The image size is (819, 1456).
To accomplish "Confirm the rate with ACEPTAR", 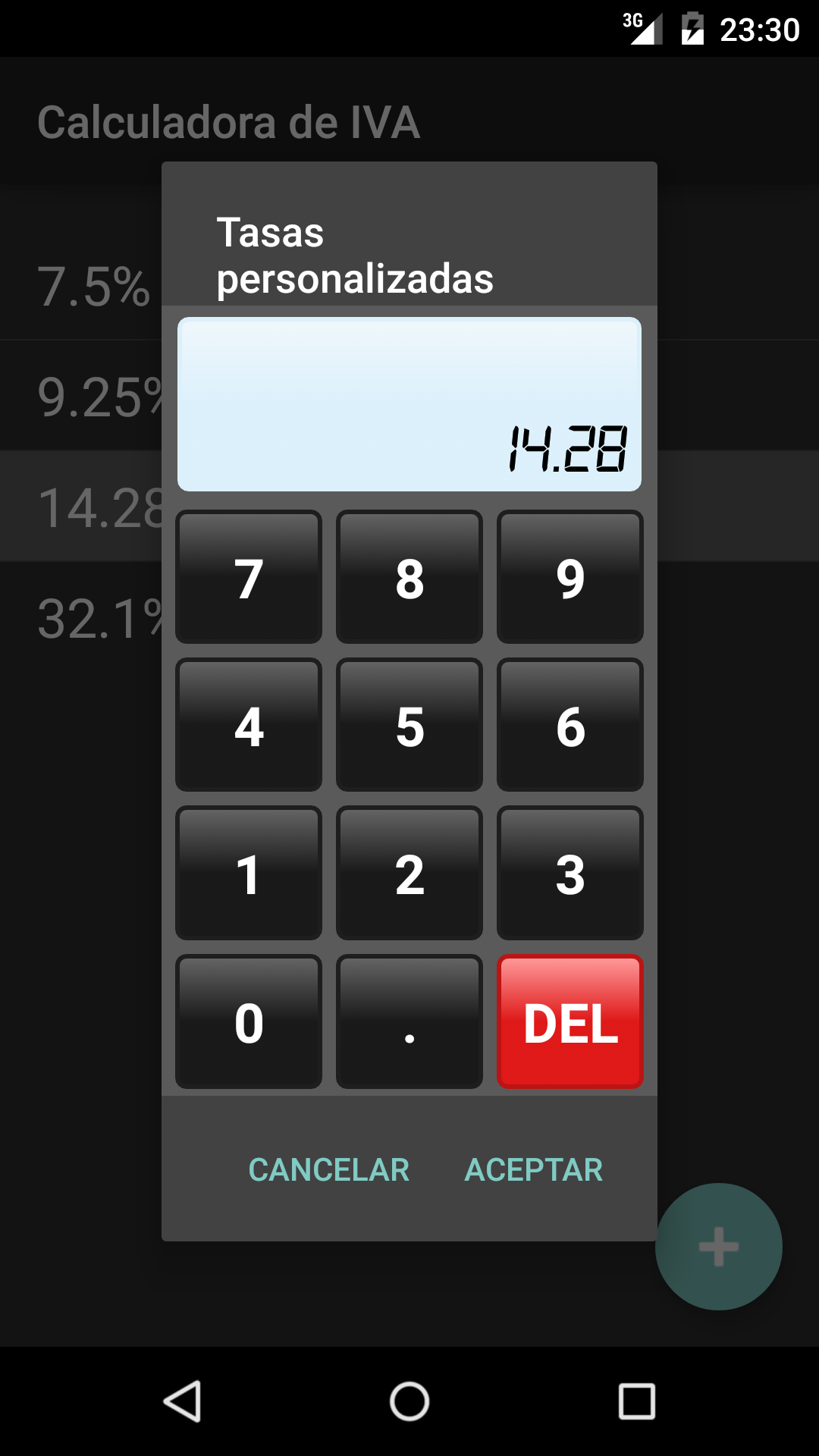I will pyautogui.click(x=534, y=1169).
